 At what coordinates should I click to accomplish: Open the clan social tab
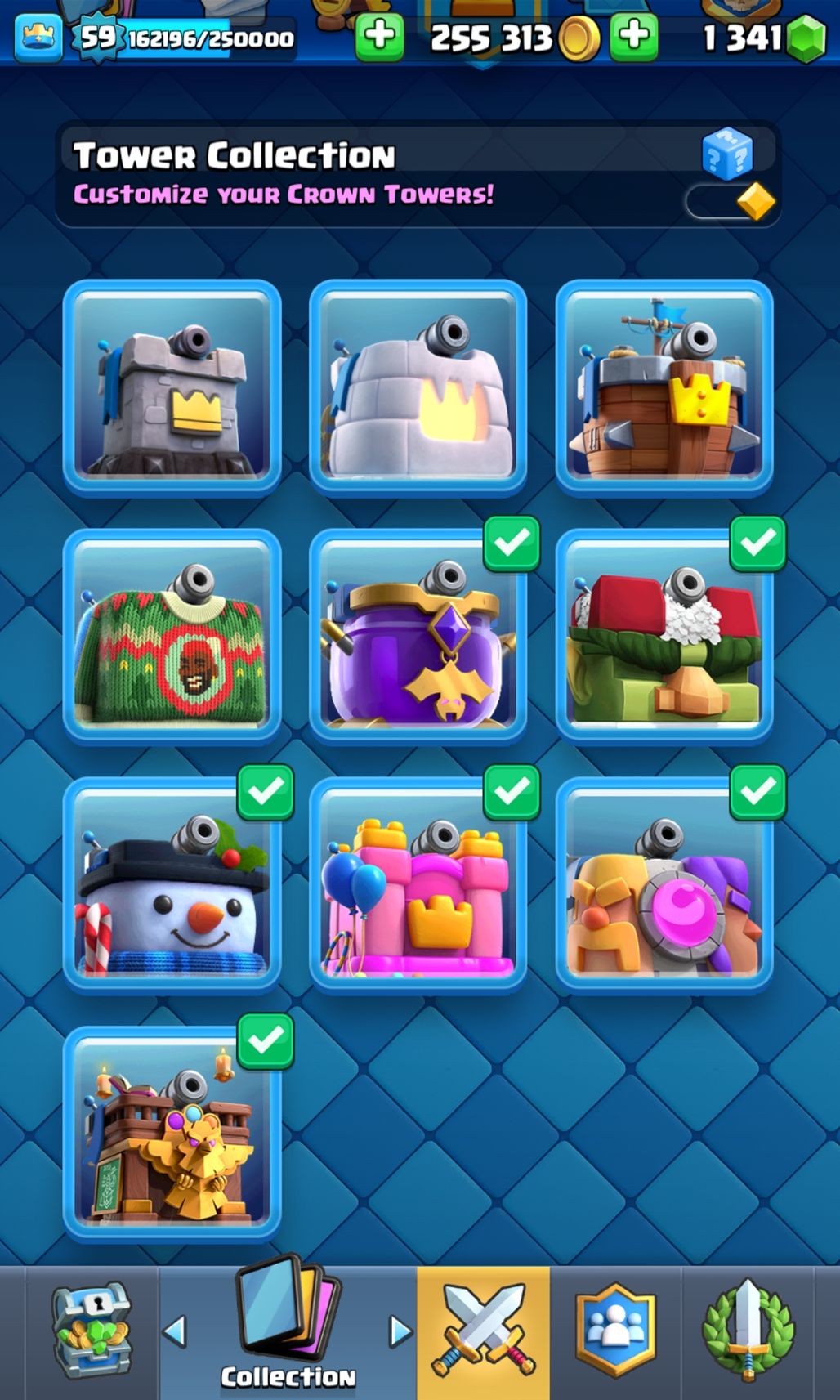click(x=615, y=1331)
